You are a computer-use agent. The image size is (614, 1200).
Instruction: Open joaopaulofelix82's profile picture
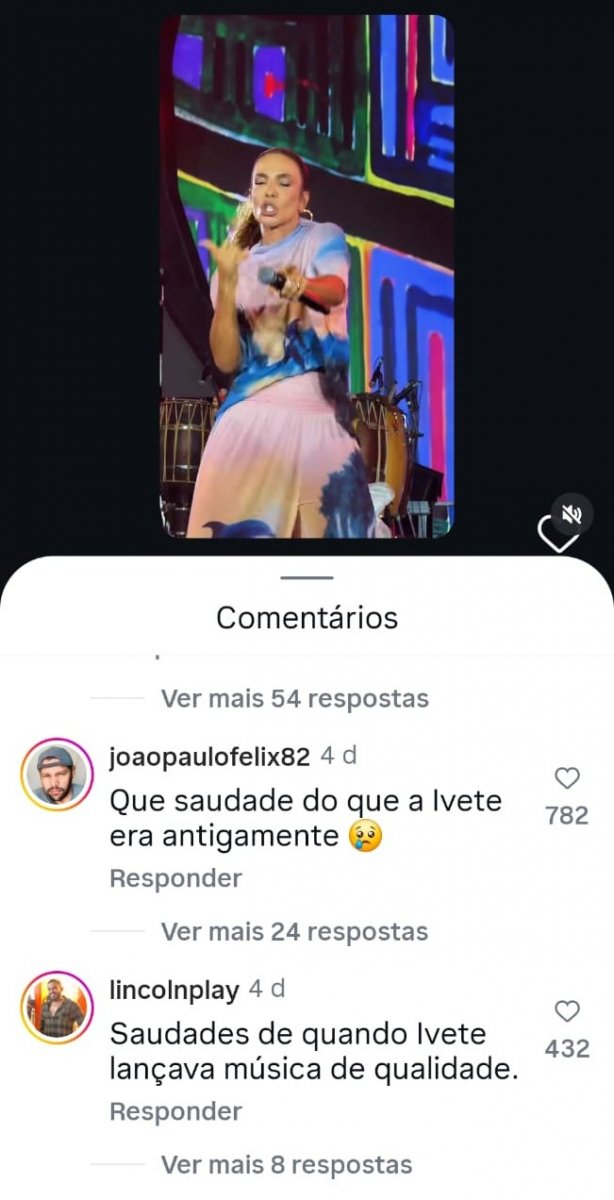tap(57, 776)
